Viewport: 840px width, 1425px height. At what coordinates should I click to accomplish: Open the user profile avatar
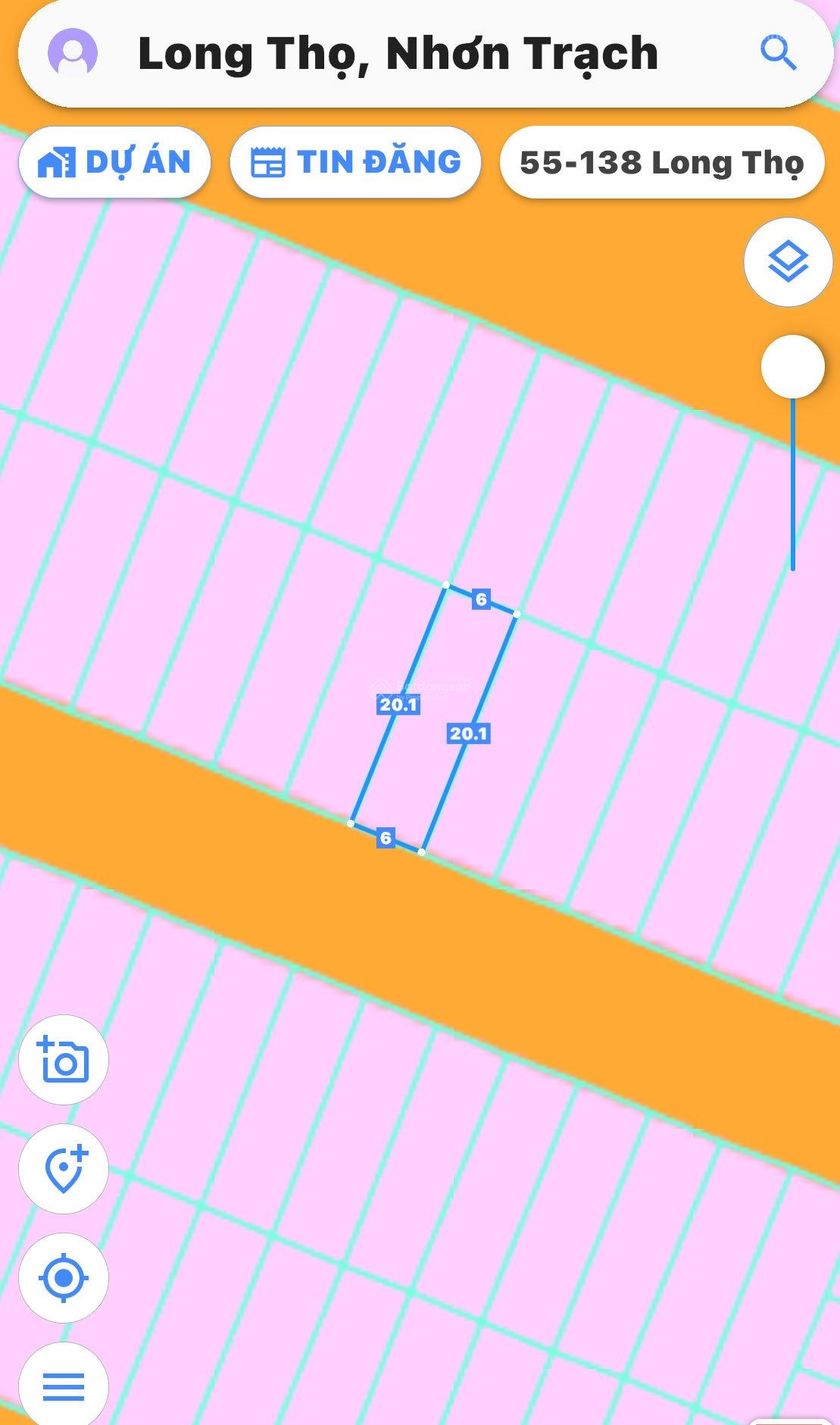tap(73, 53)
